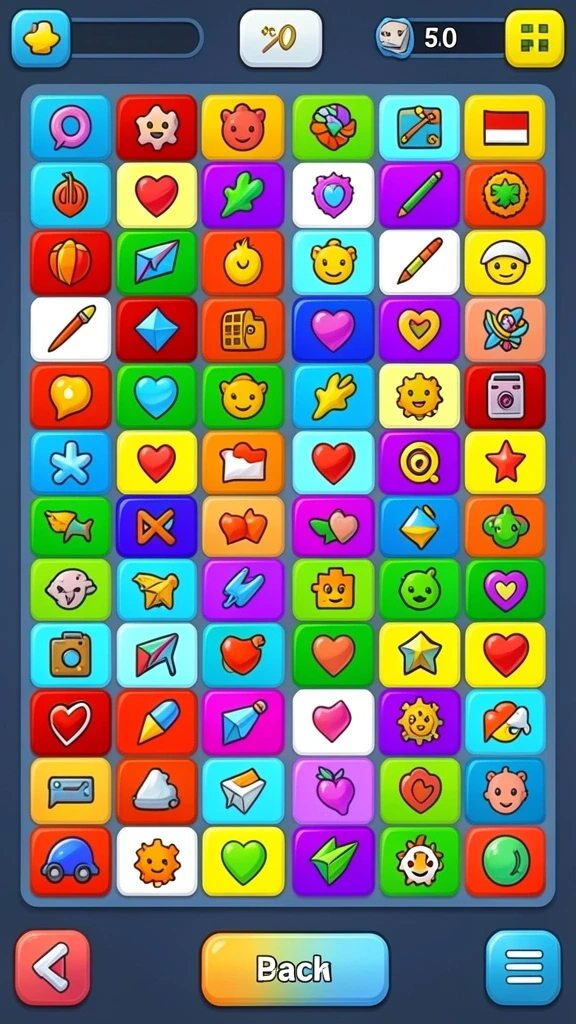Select the red star tile
Viewport: 576px width, 1024px height.
click(x=505, y=462)
